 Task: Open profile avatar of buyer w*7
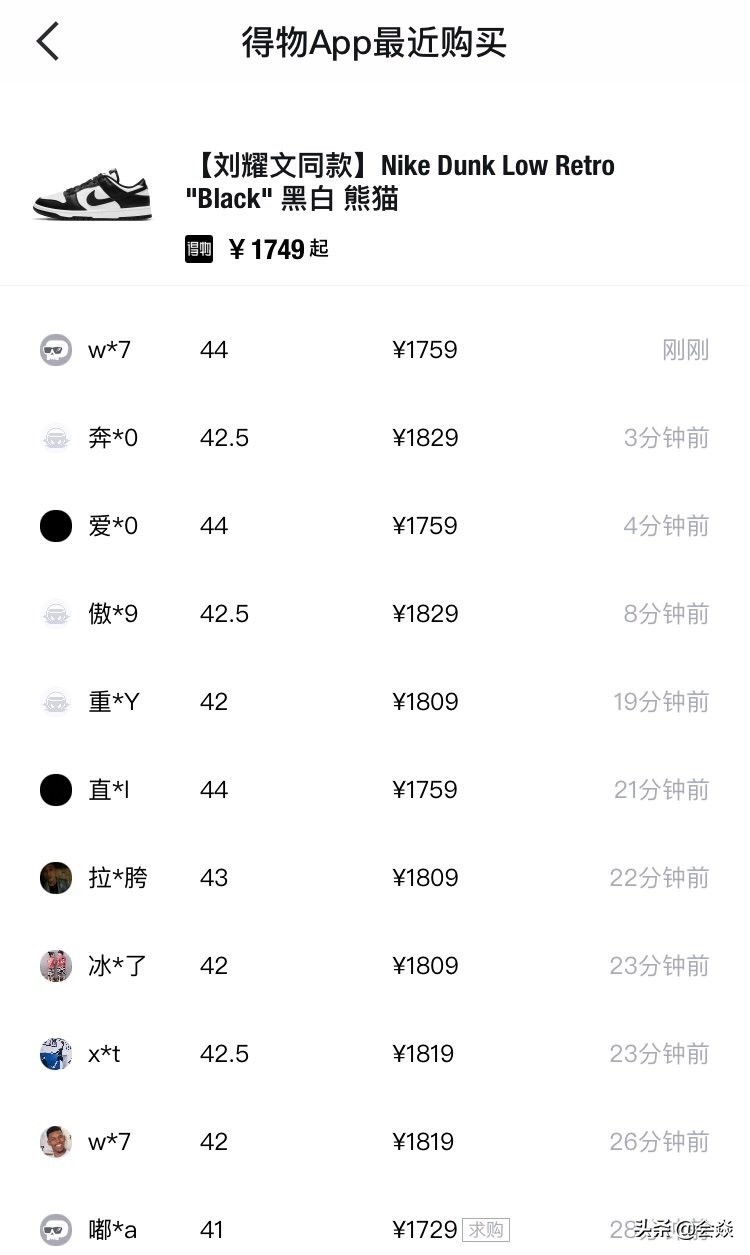pos(56,349)
